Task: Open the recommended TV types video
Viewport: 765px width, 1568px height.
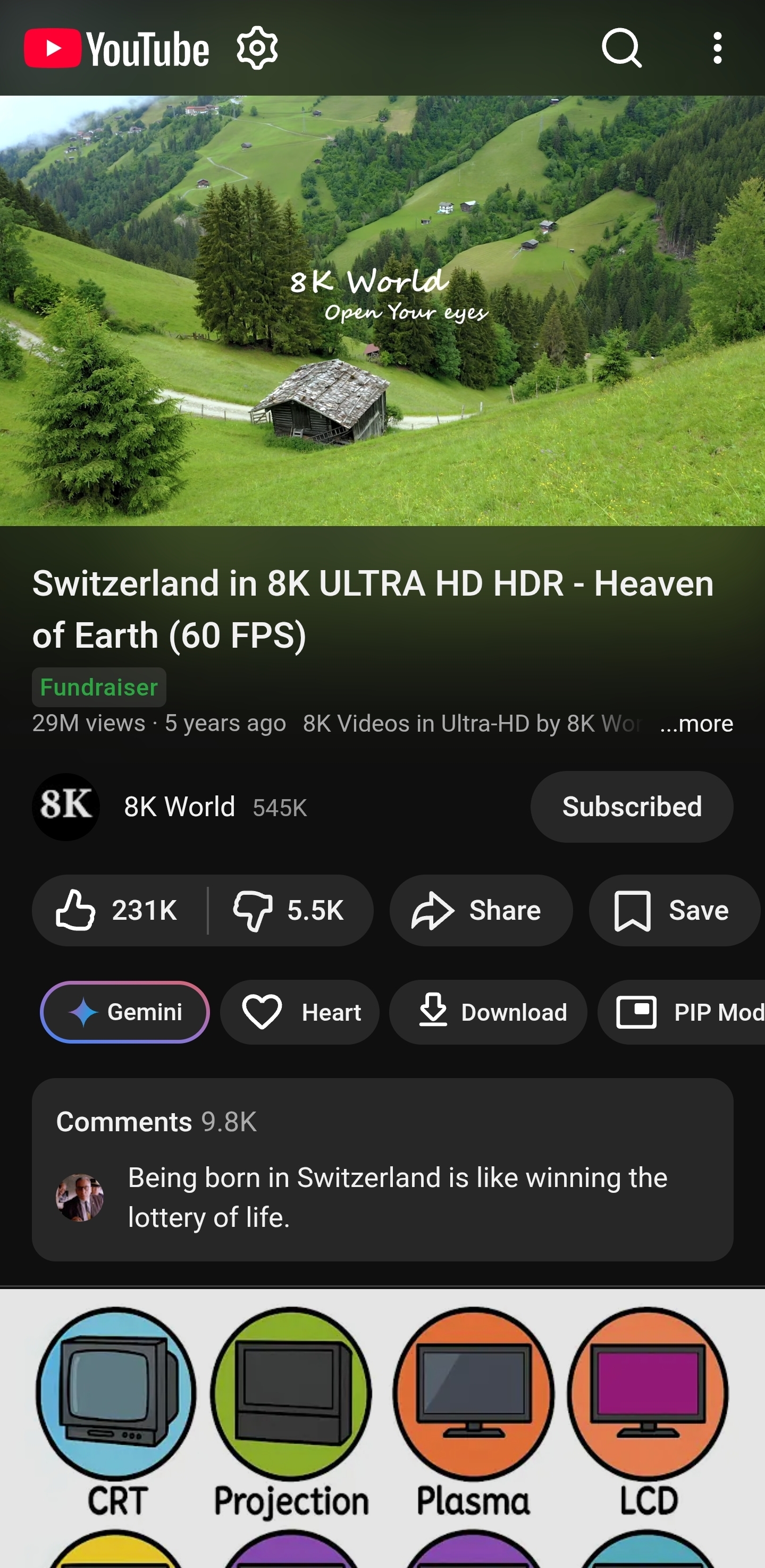Action: point(383,1425)
